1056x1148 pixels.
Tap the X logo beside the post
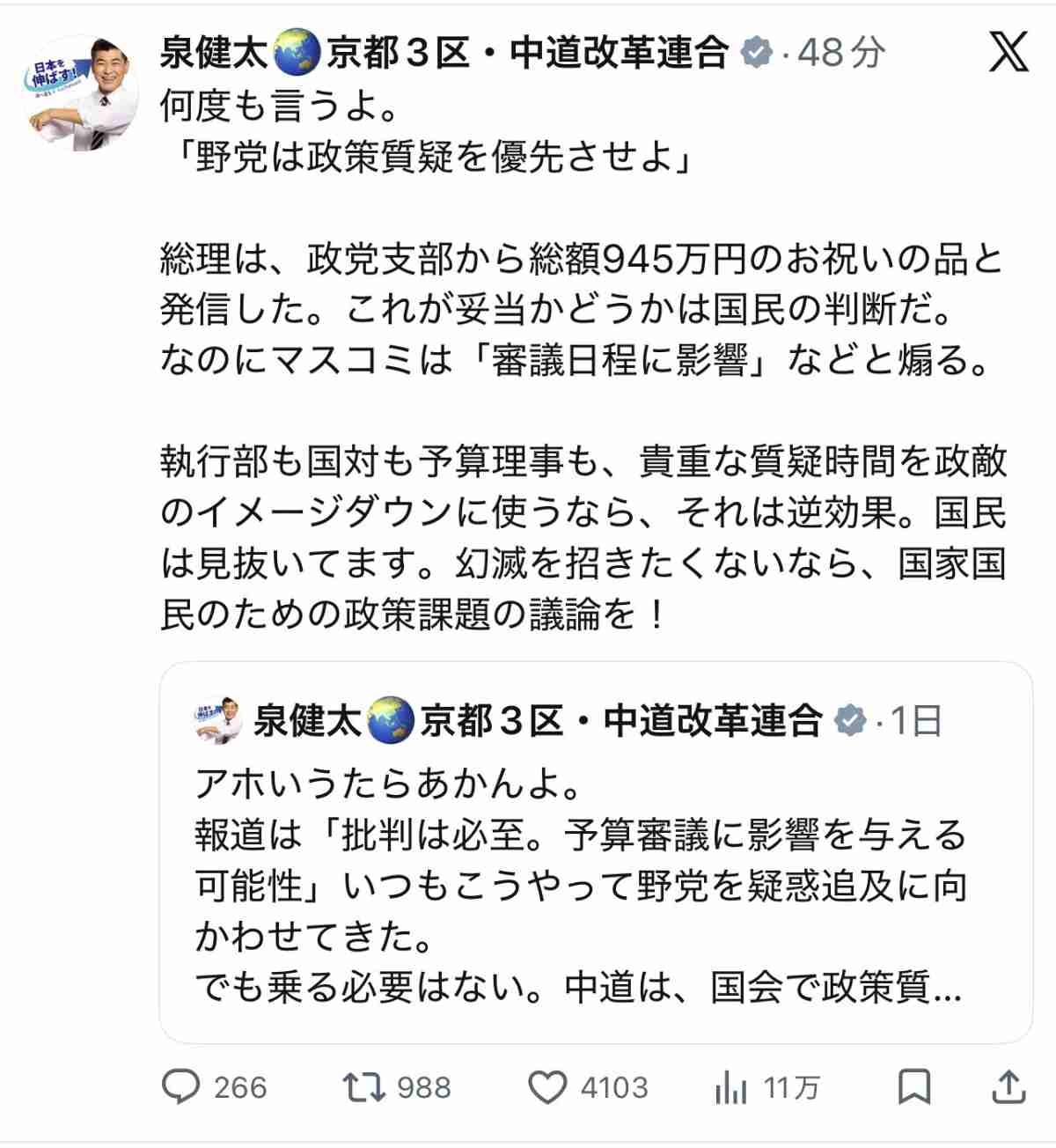coord(1008,51)
